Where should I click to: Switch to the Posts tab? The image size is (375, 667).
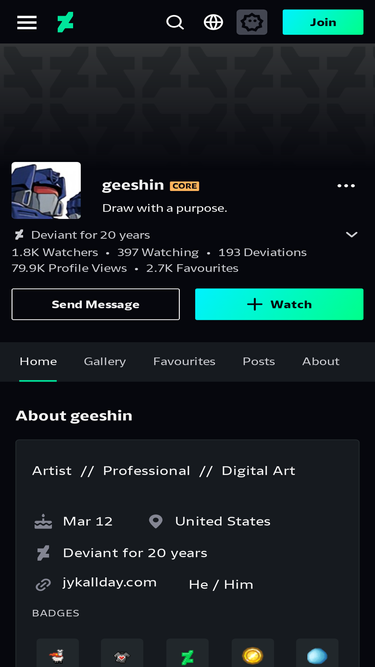tap(259, 361)
